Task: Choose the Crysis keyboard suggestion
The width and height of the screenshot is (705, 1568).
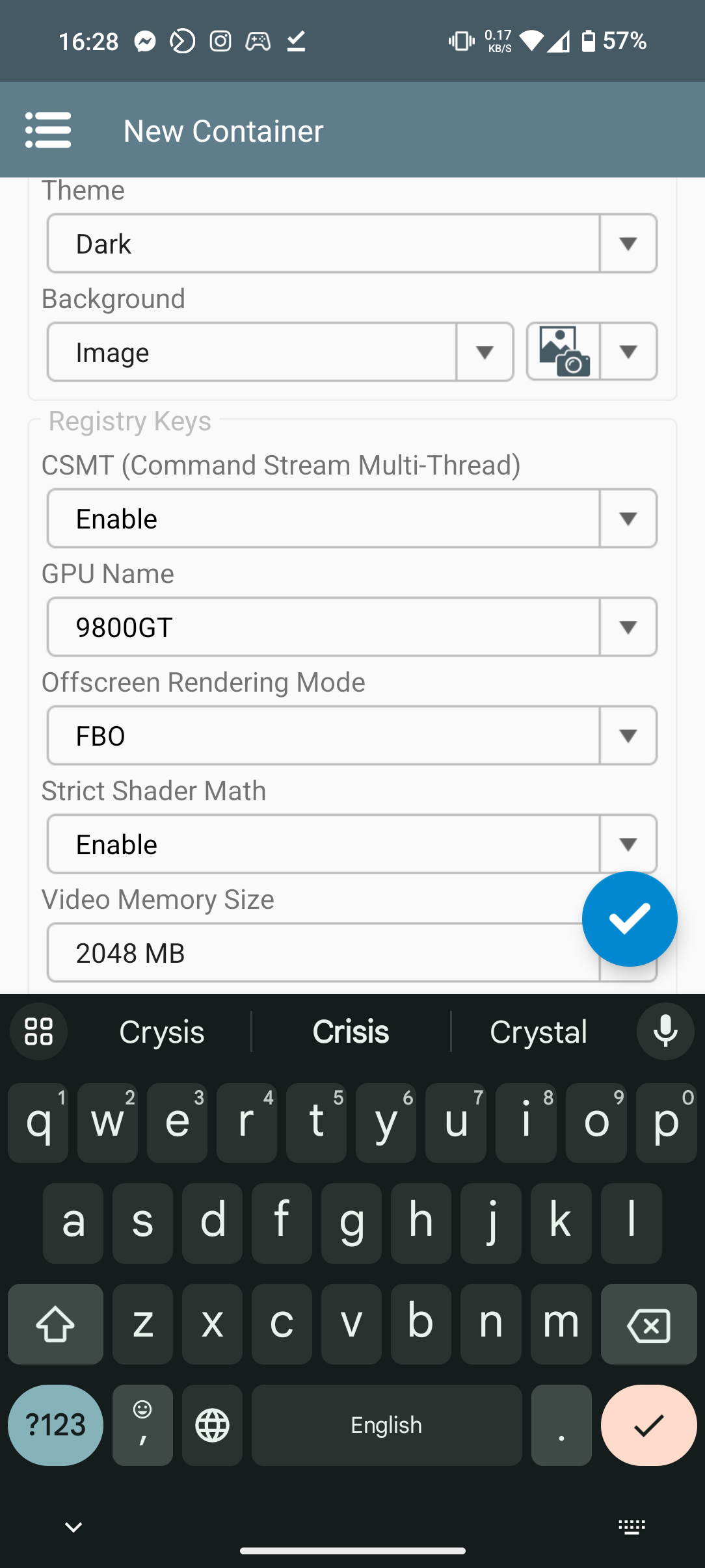Action: tap(162, 1032)
